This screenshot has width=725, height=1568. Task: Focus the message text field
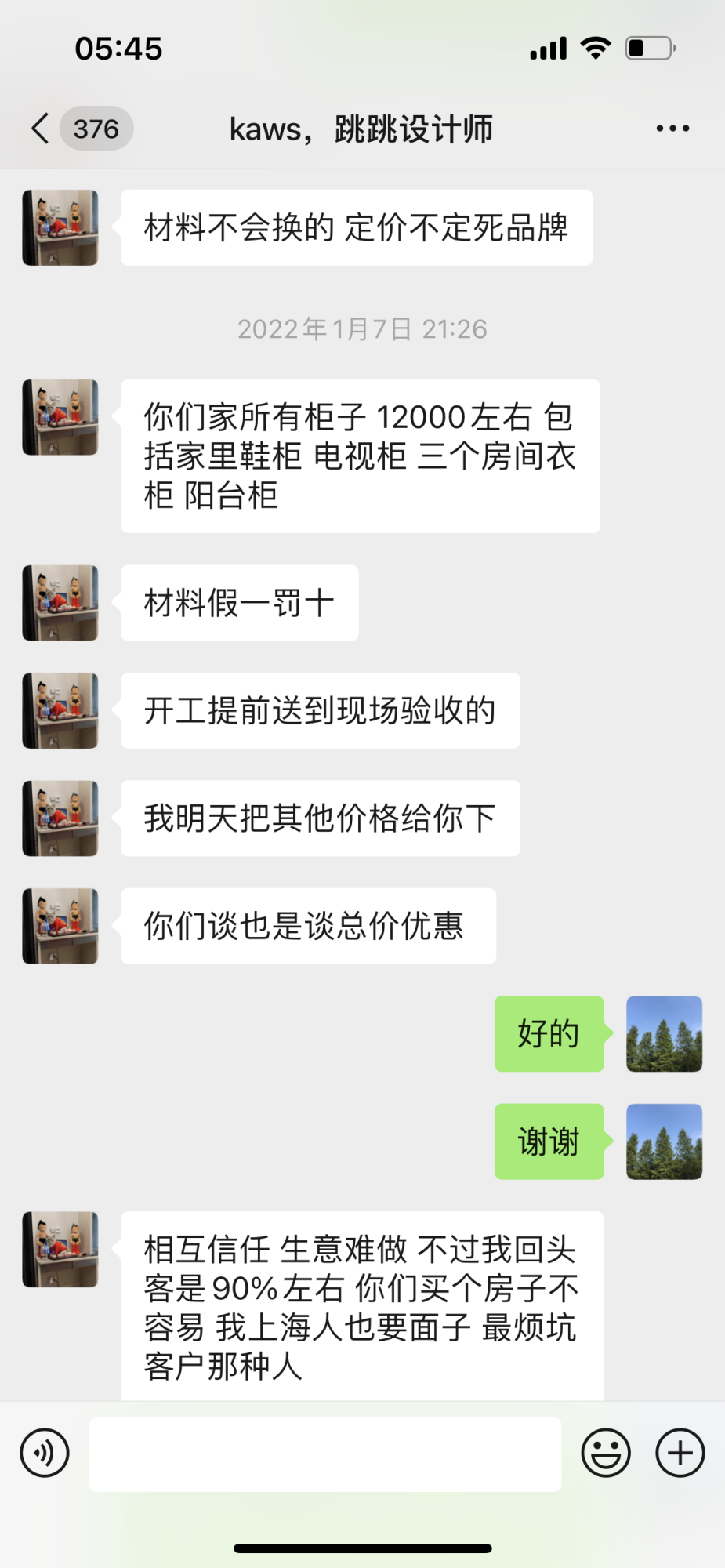[324, 1454]
